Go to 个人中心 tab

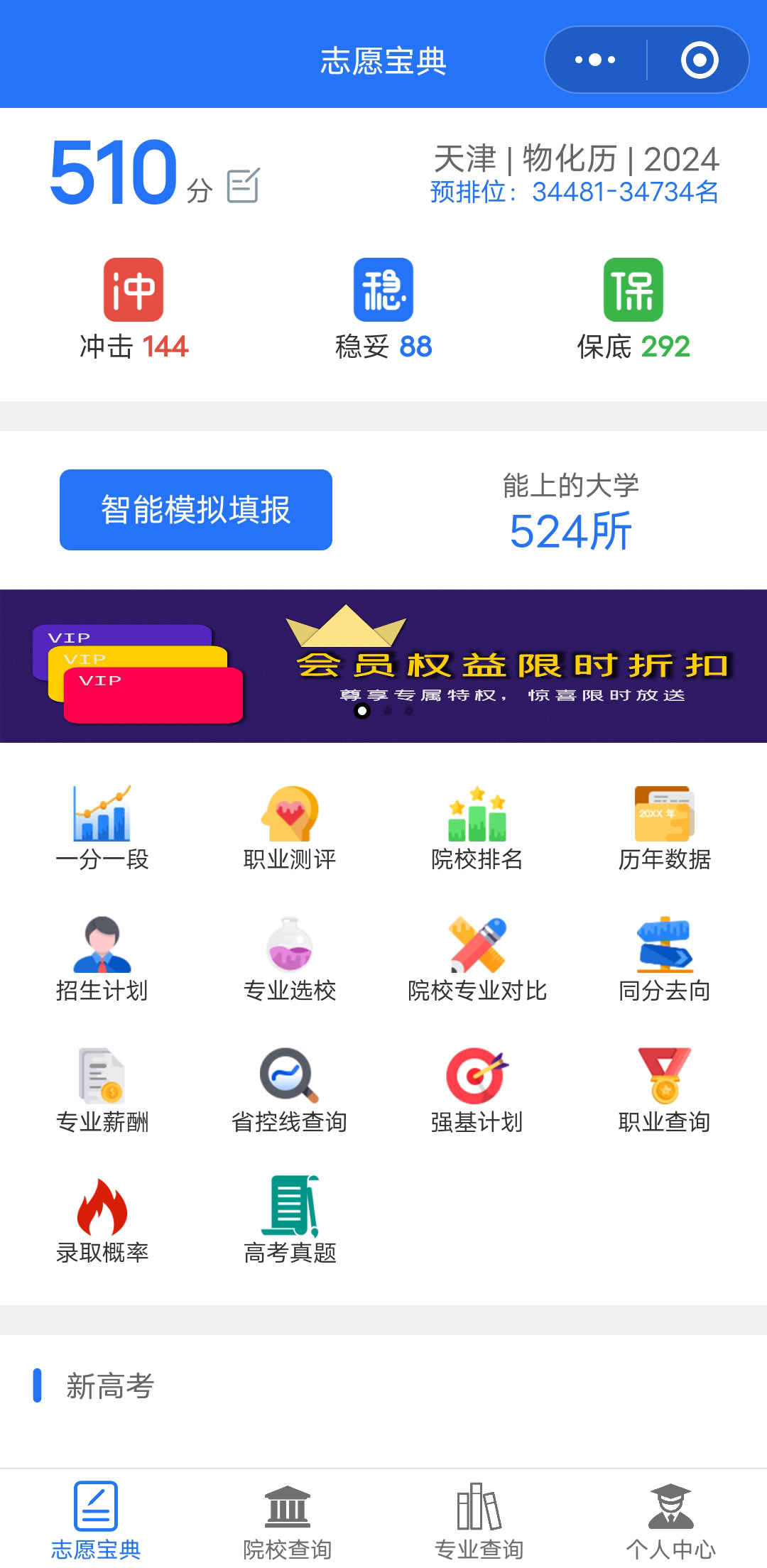tap(671, 1520)
